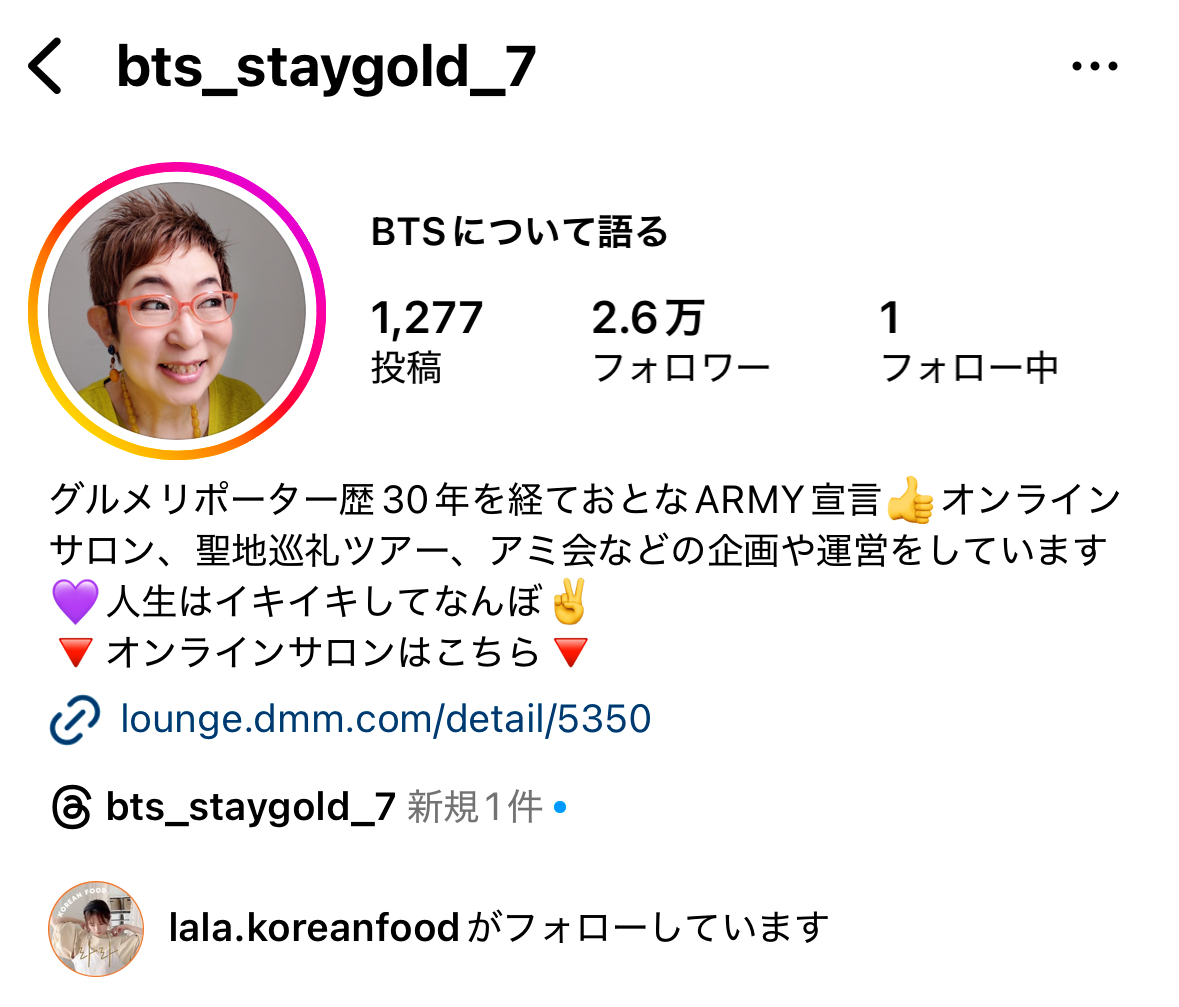Viewport: 1179px width, 1007px height.
Task: Go back using the back arrow
Action: coord(45,68)
